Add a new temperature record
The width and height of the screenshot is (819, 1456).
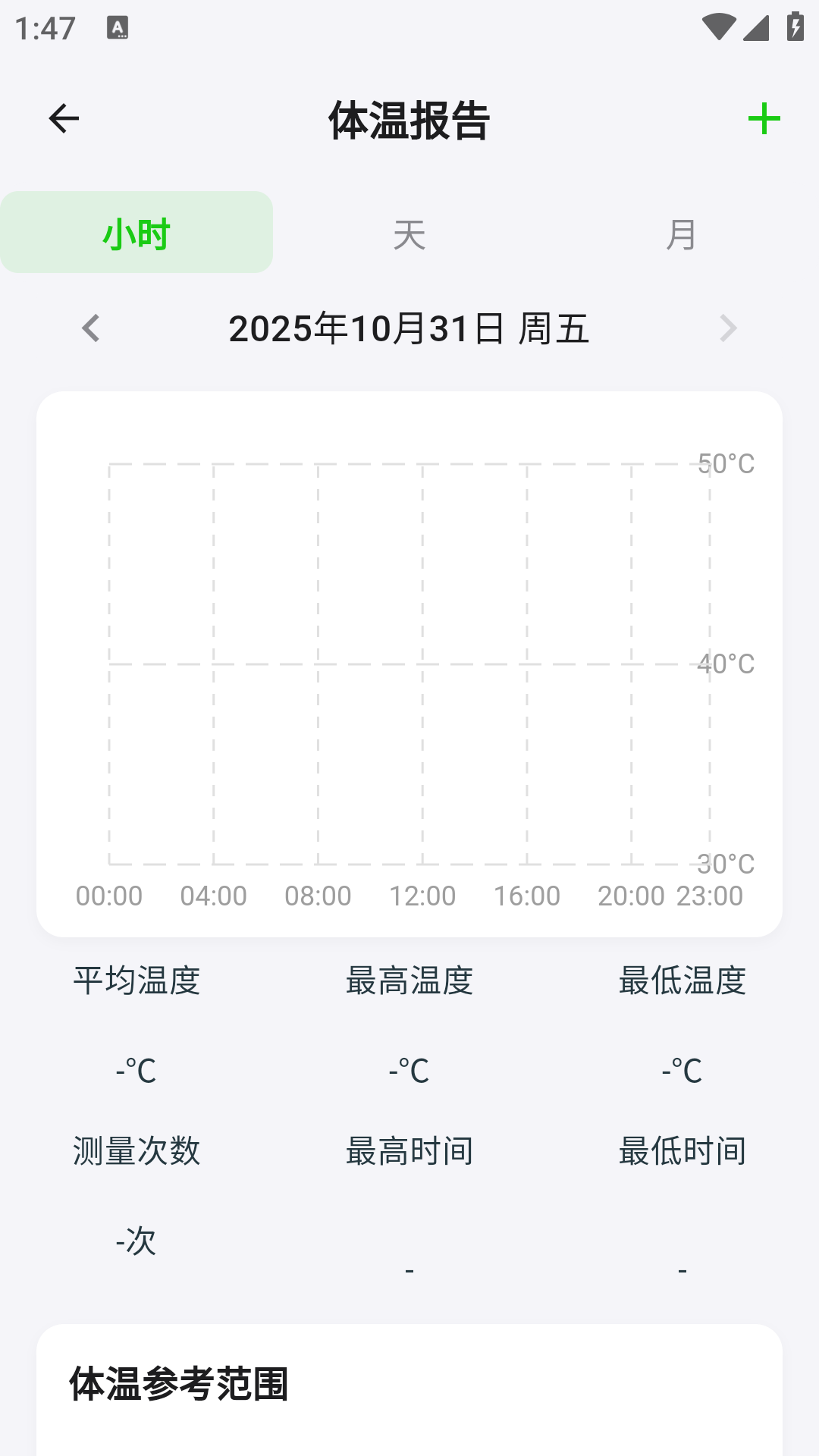tap(764, 119)
